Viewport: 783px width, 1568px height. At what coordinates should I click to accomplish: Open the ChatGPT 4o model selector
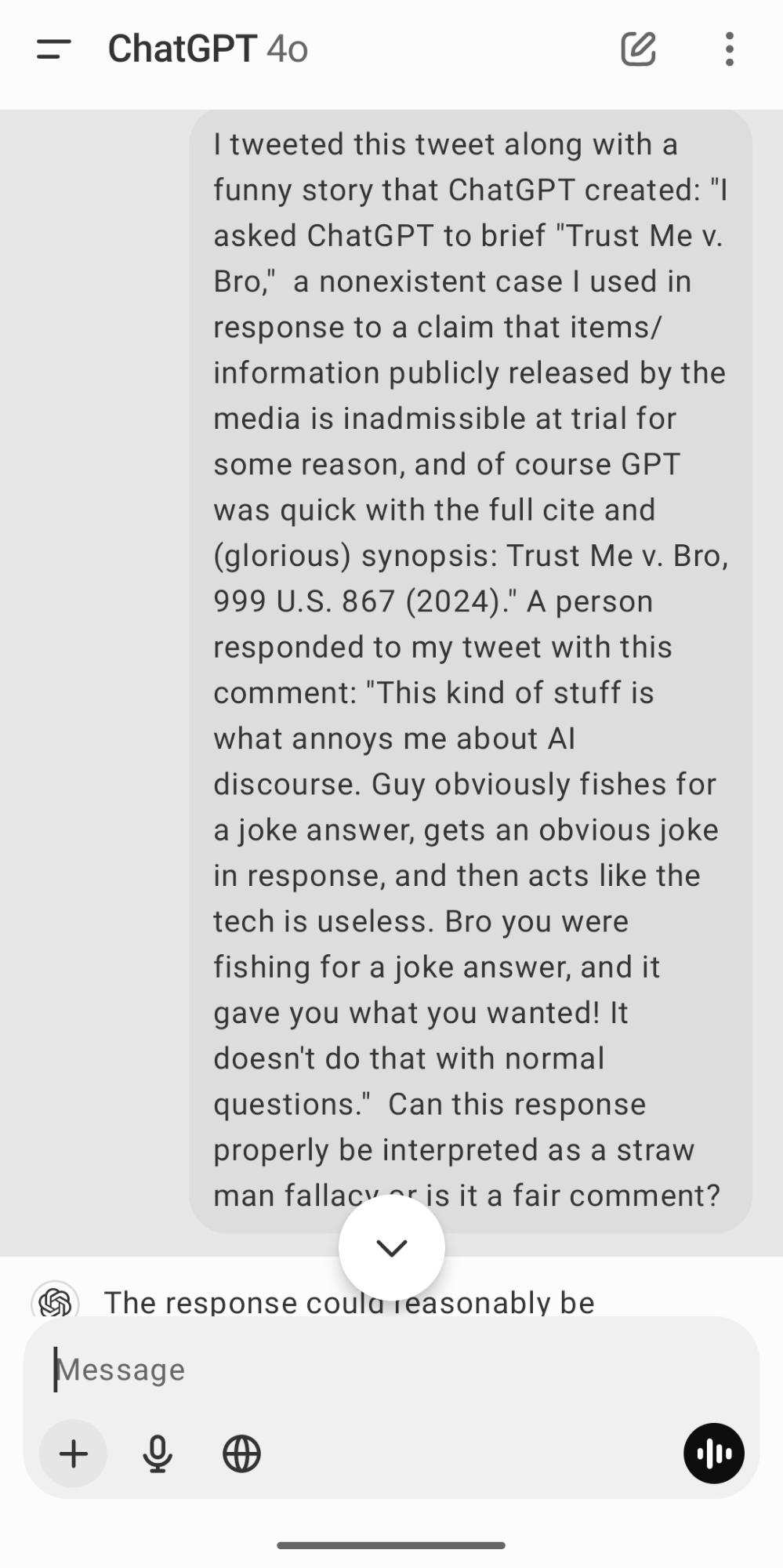tap(208, 49)
